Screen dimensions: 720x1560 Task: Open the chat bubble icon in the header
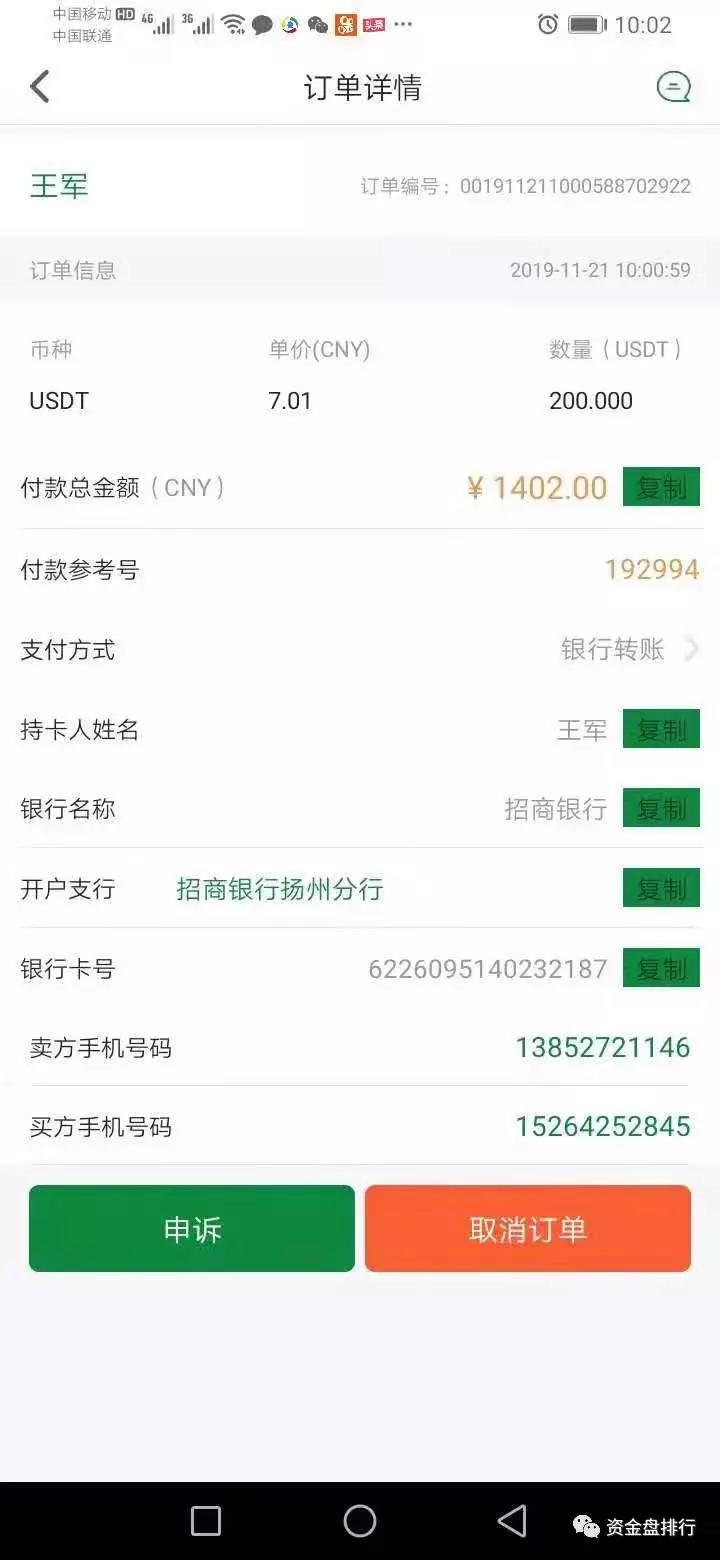(x=673, y=87)
